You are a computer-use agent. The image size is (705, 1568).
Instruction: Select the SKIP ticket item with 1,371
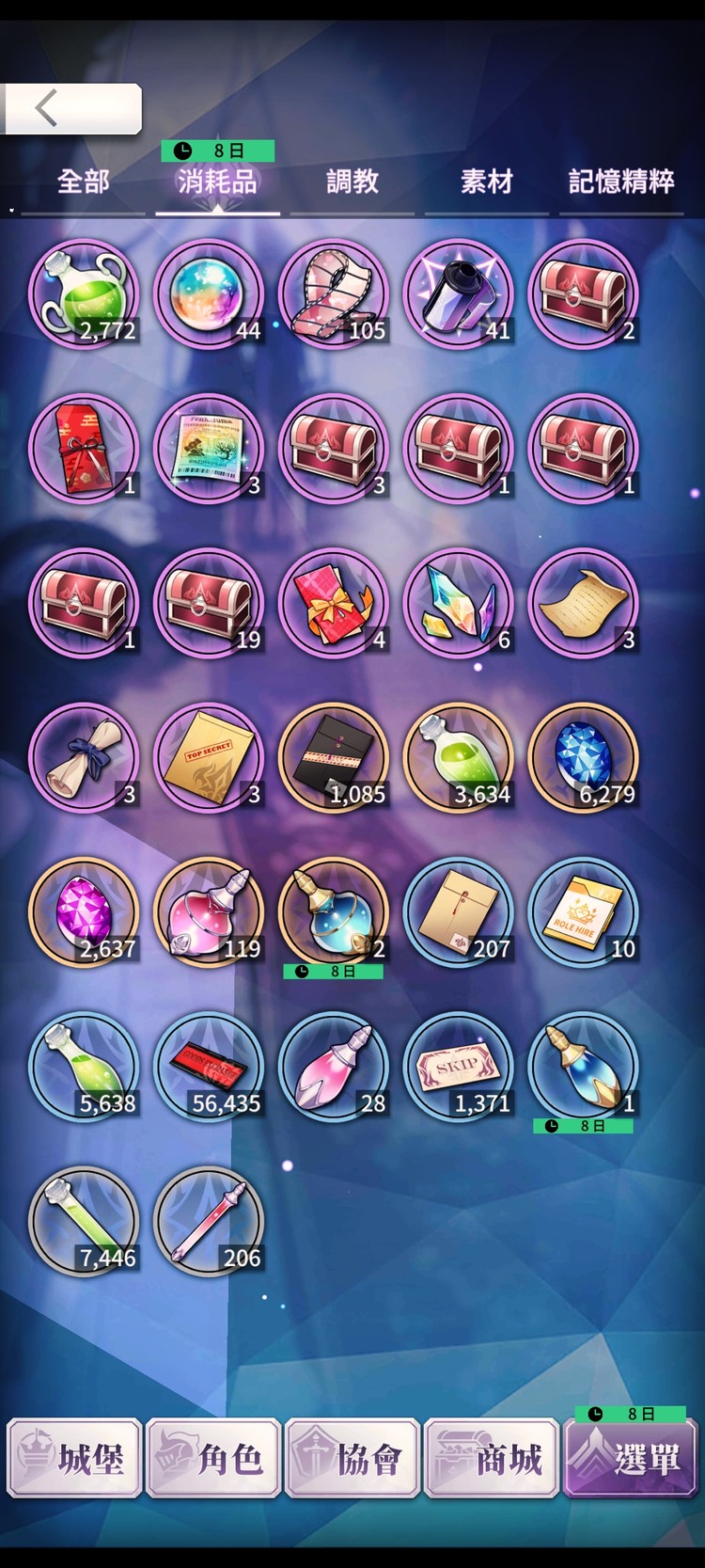pos(459,1067)
